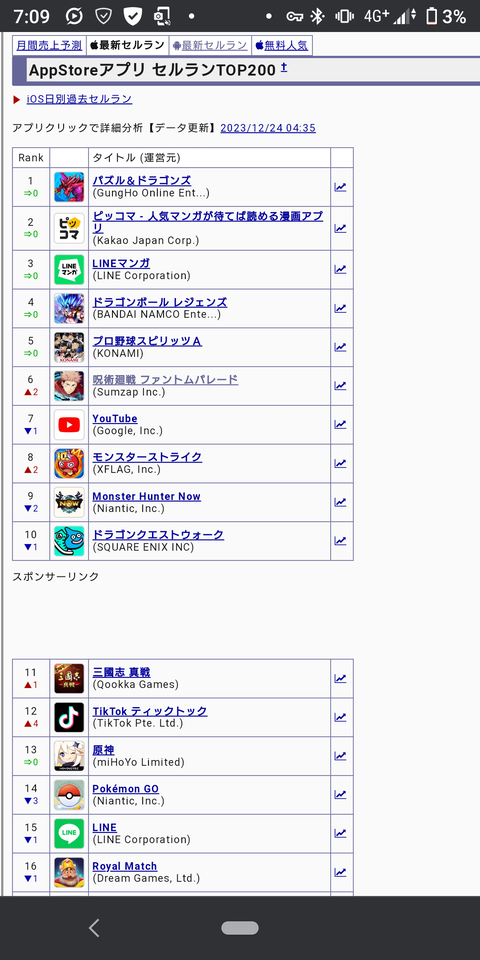
Task: Open the LINEマンガ title link
Action: coord(121,263)
